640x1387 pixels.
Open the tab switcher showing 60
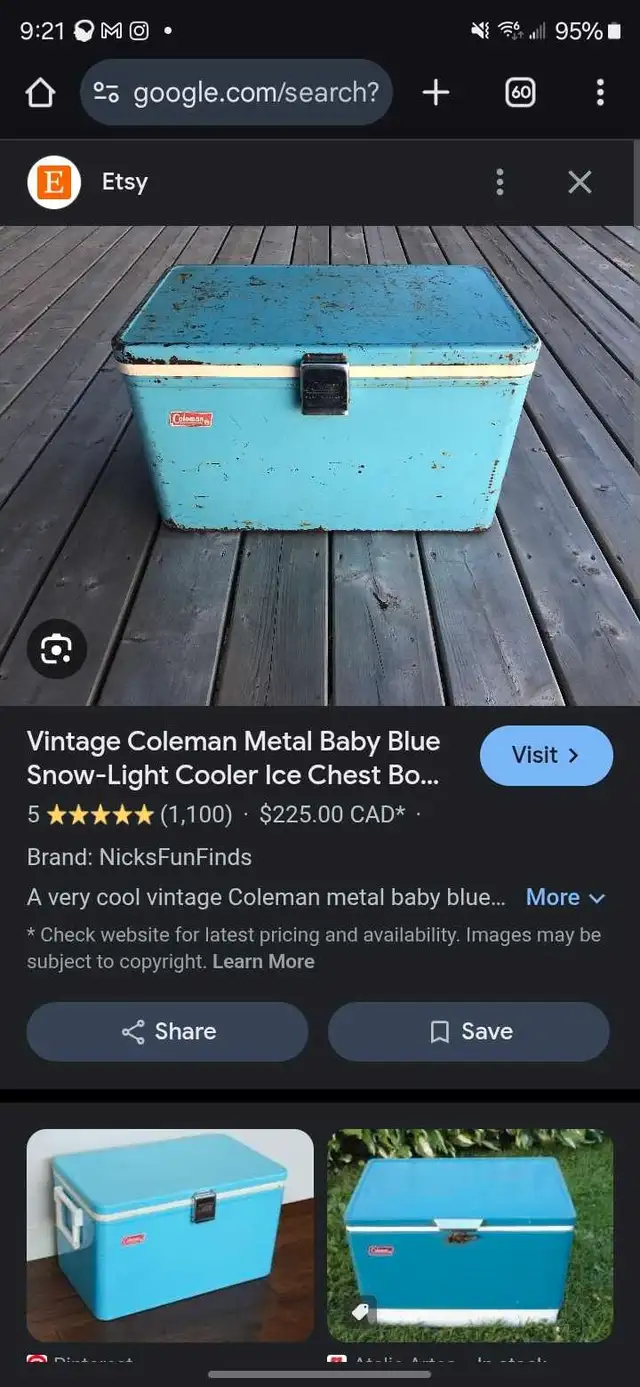(x=520, y=93)
